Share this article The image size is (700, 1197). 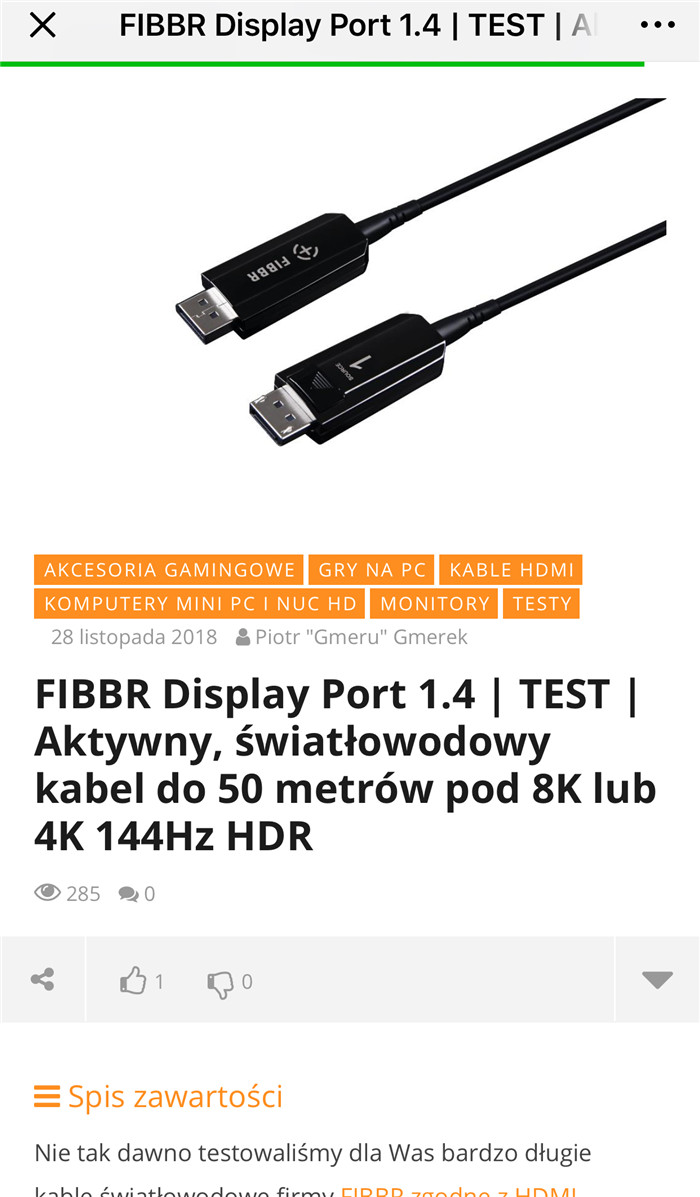(x=43, y=980)
